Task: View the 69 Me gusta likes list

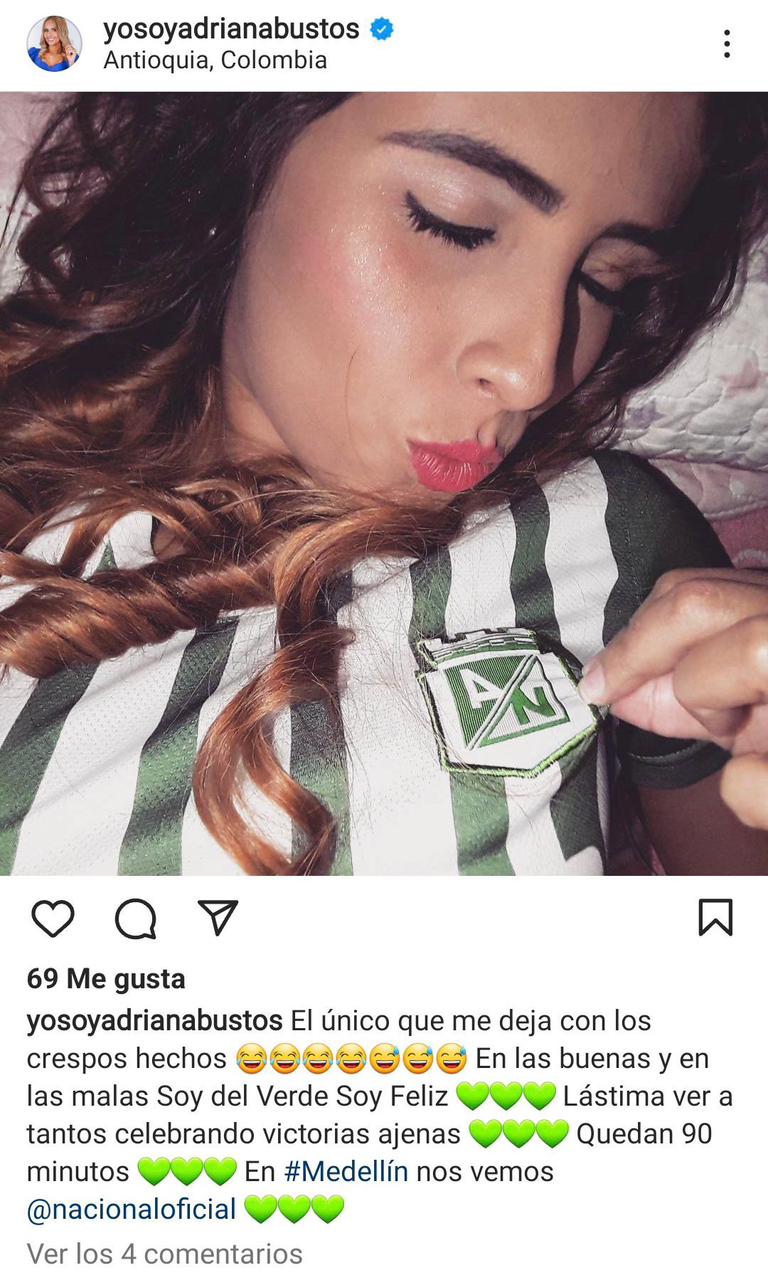Action: (x=106, y=979)
